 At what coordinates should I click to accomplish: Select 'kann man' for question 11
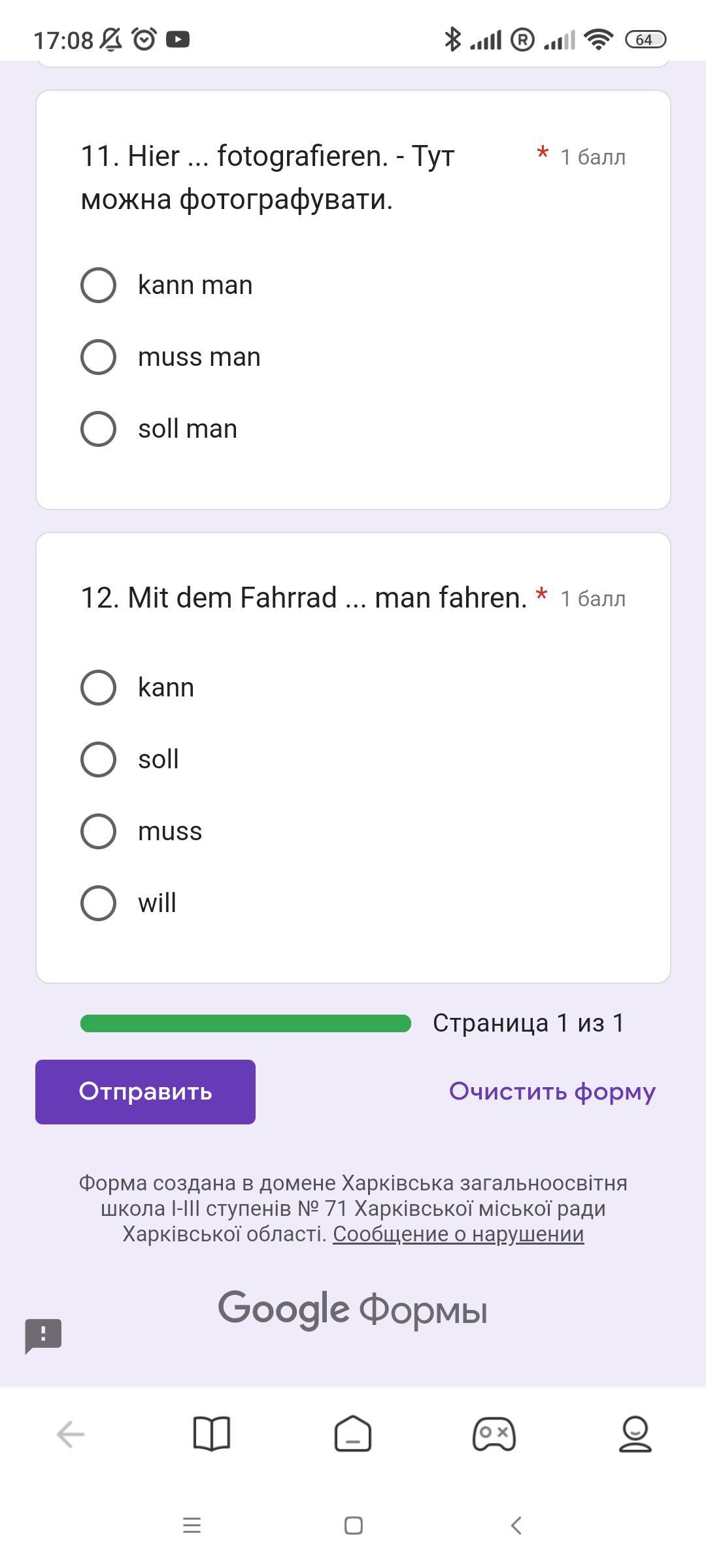(x=98, y=285)
